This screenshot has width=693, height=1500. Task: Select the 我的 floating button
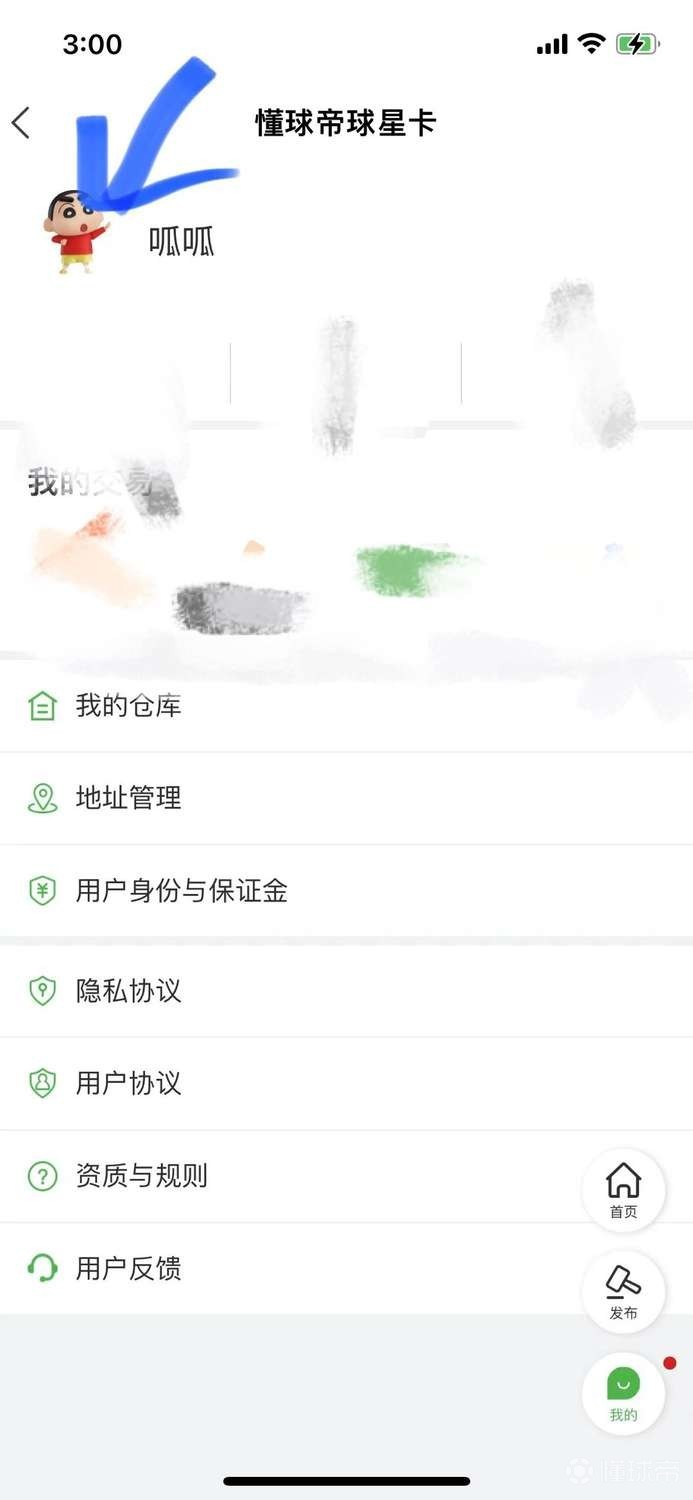point(623,1394)
